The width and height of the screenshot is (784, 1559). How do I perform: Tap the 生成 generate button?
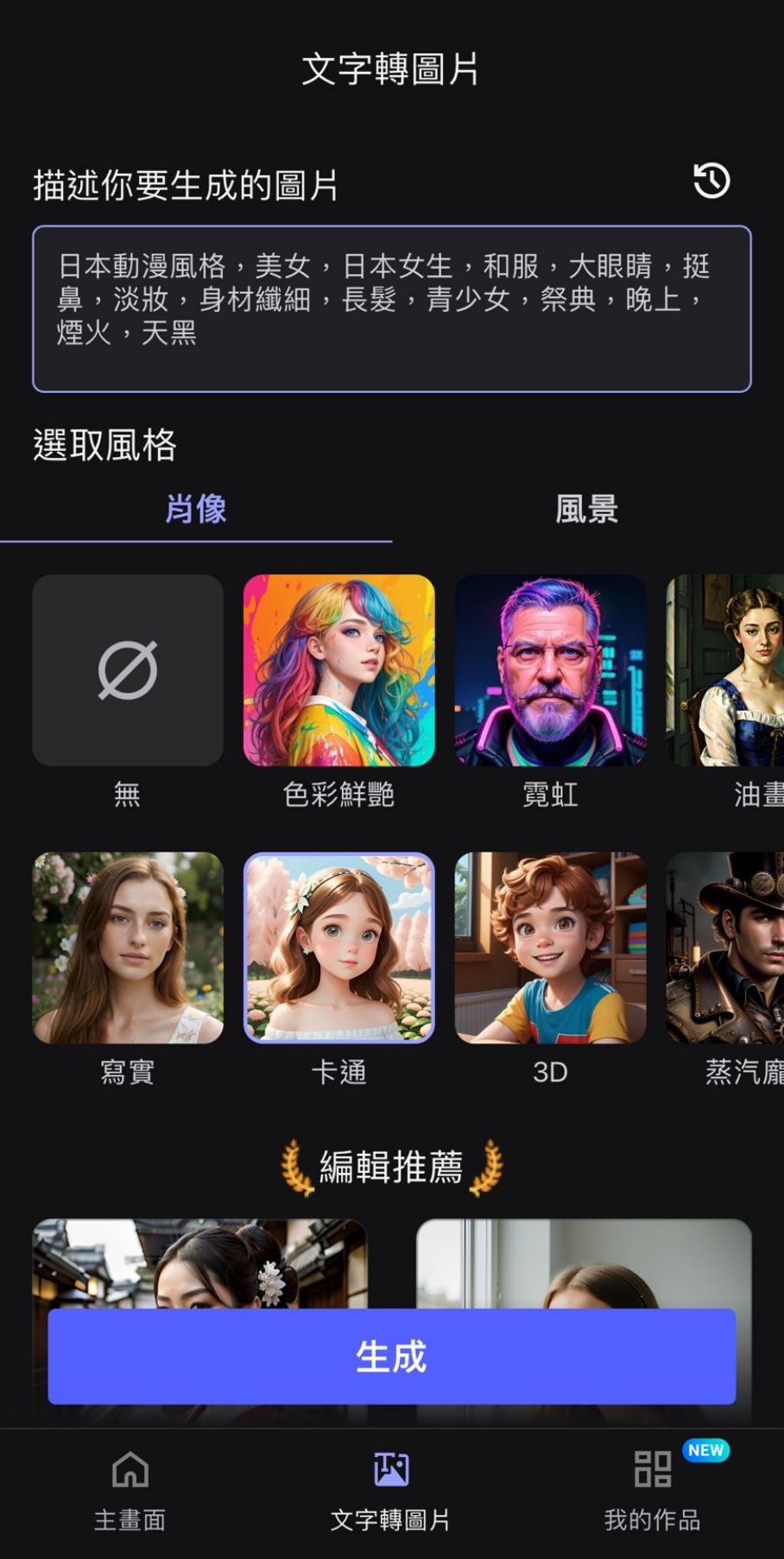click(x=391, y=1356)
